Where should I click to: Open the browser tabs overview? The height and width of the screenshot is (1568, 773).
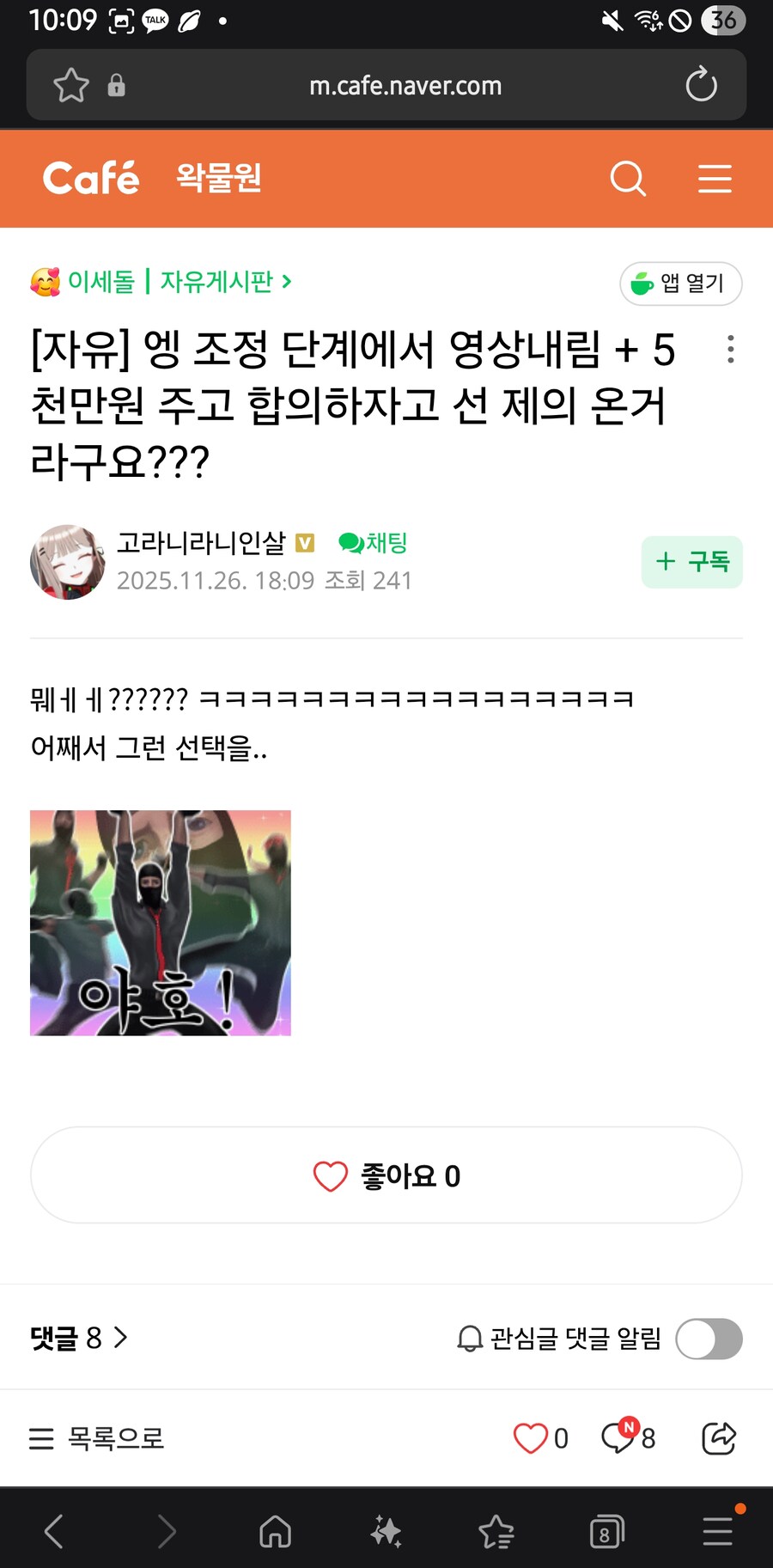[x=606, y=1531]
